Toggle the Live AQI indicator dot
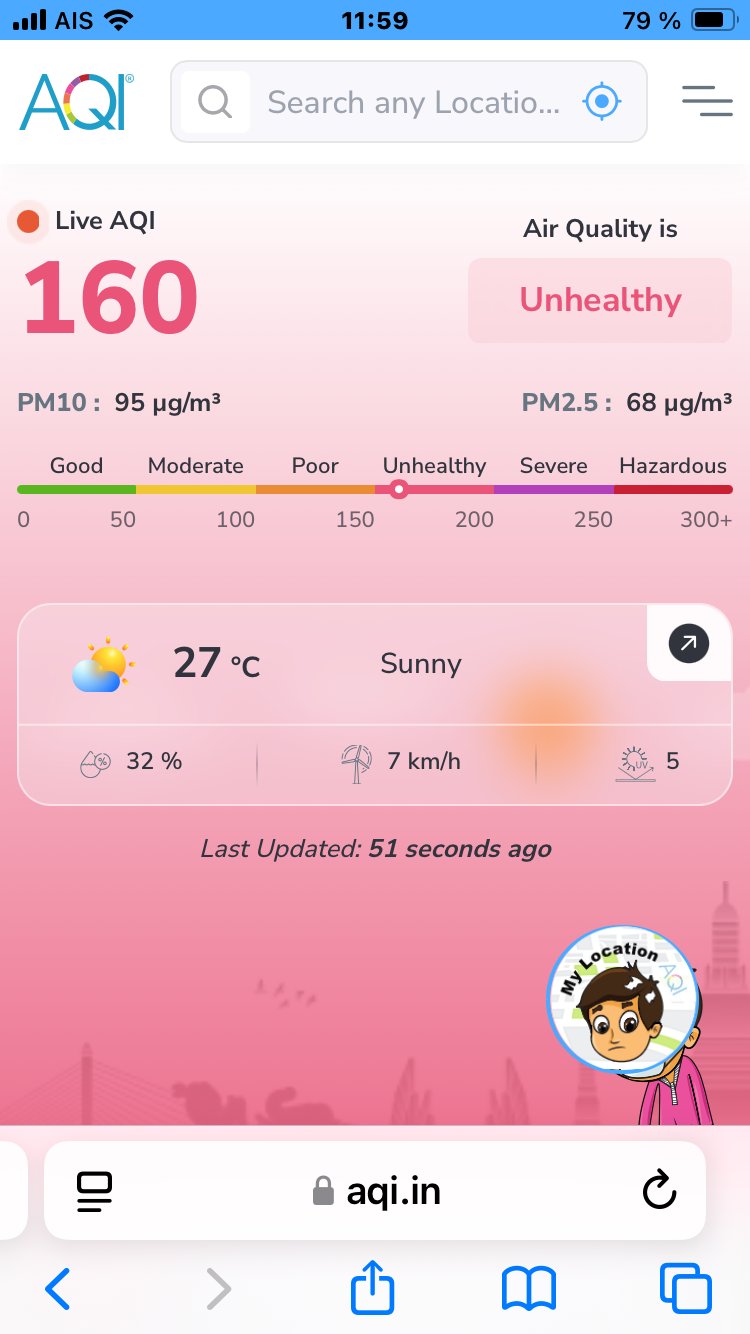Viewport: 750px width, 1334px height. (28, 221)
